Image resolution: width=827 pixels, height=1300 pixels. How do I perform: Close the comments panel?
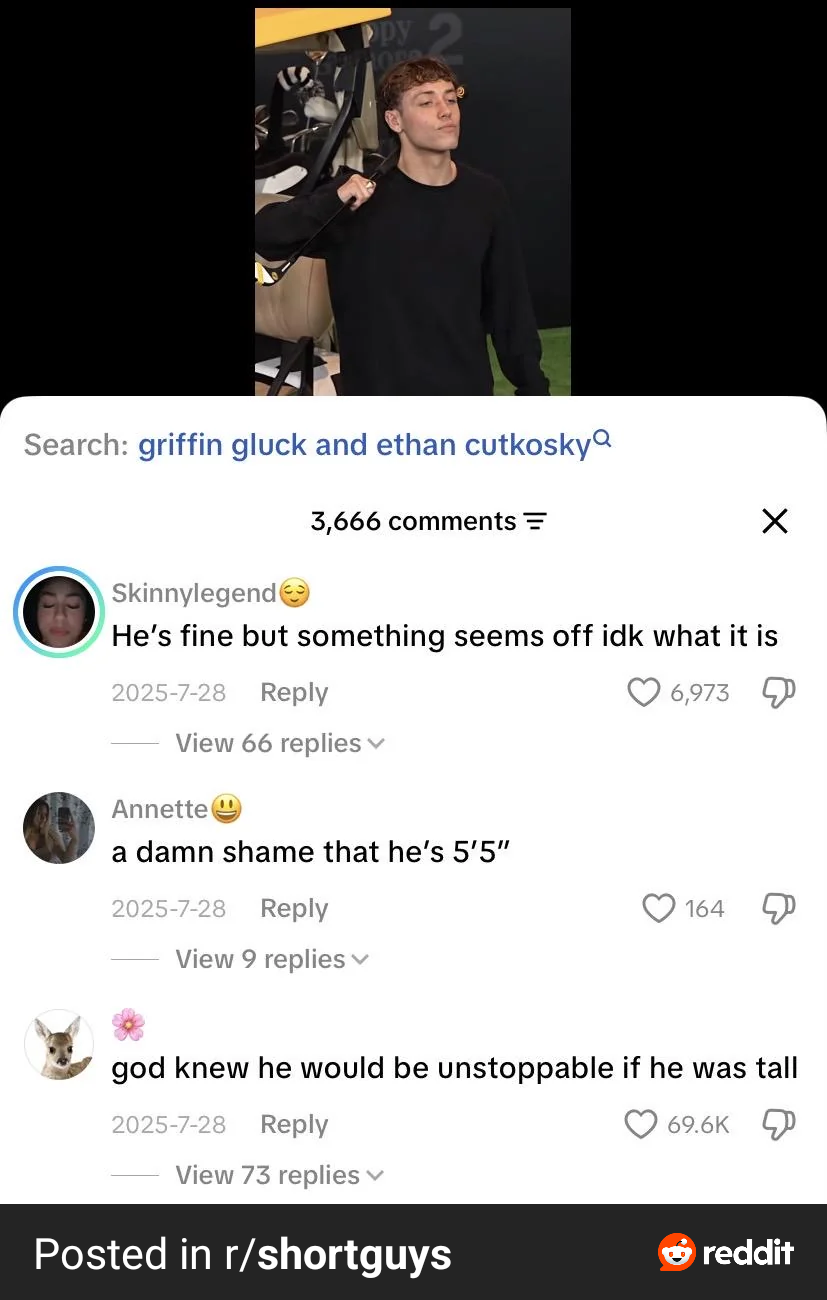[775, 521]
